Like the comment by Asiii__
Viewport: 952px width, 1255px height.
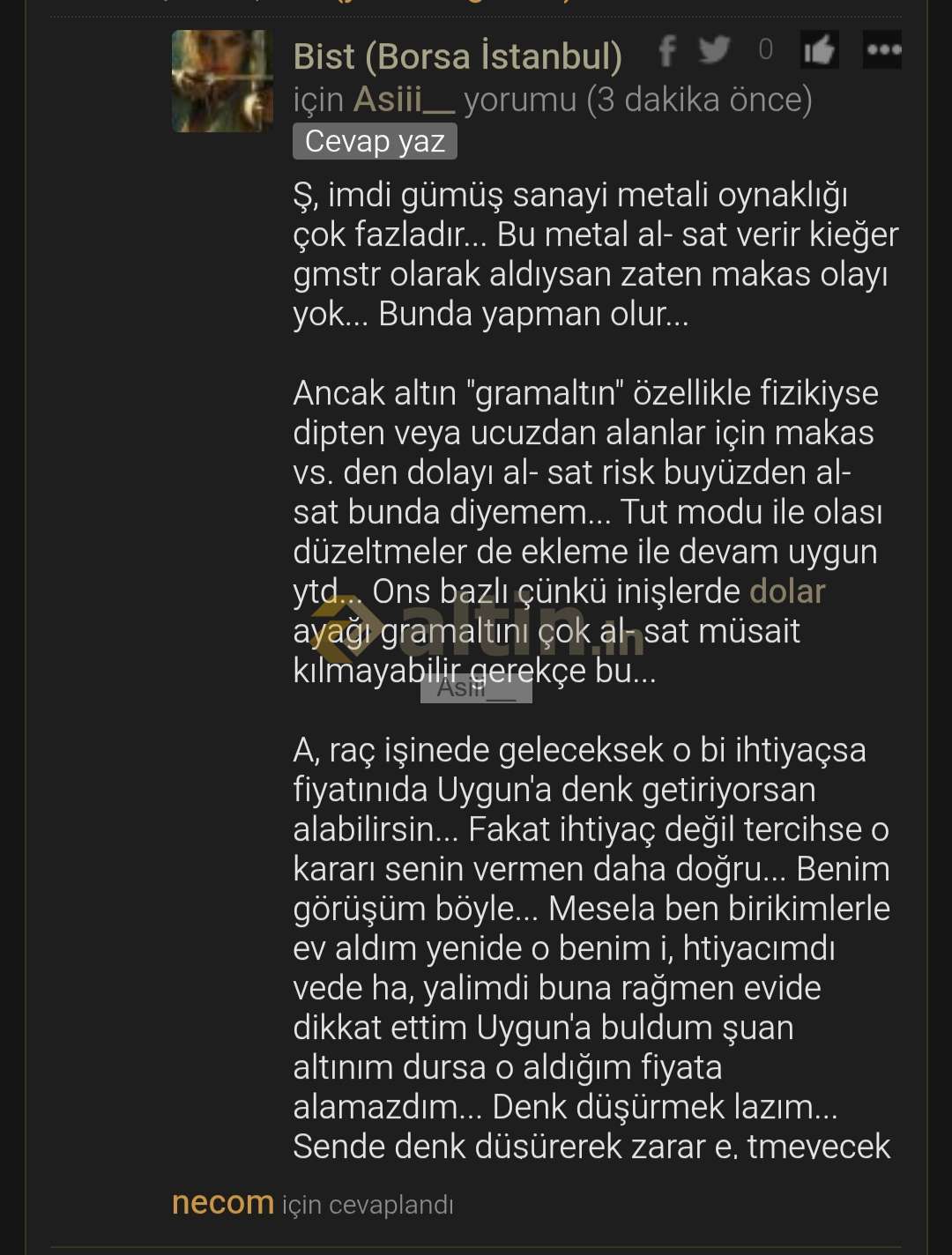(x=819, y=50)
